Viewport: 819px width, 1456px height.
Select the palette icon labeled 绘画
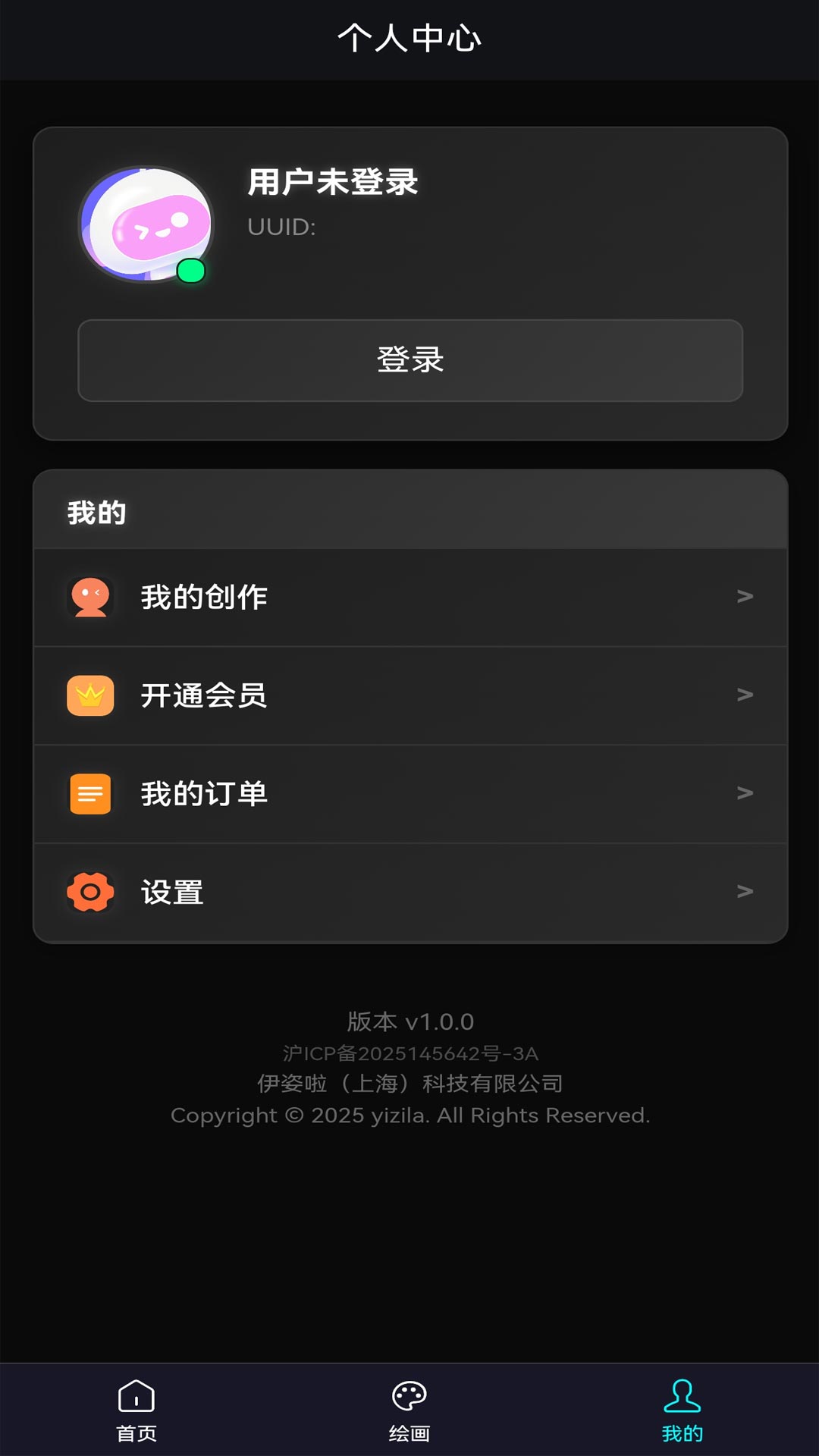pos(409,1408)
